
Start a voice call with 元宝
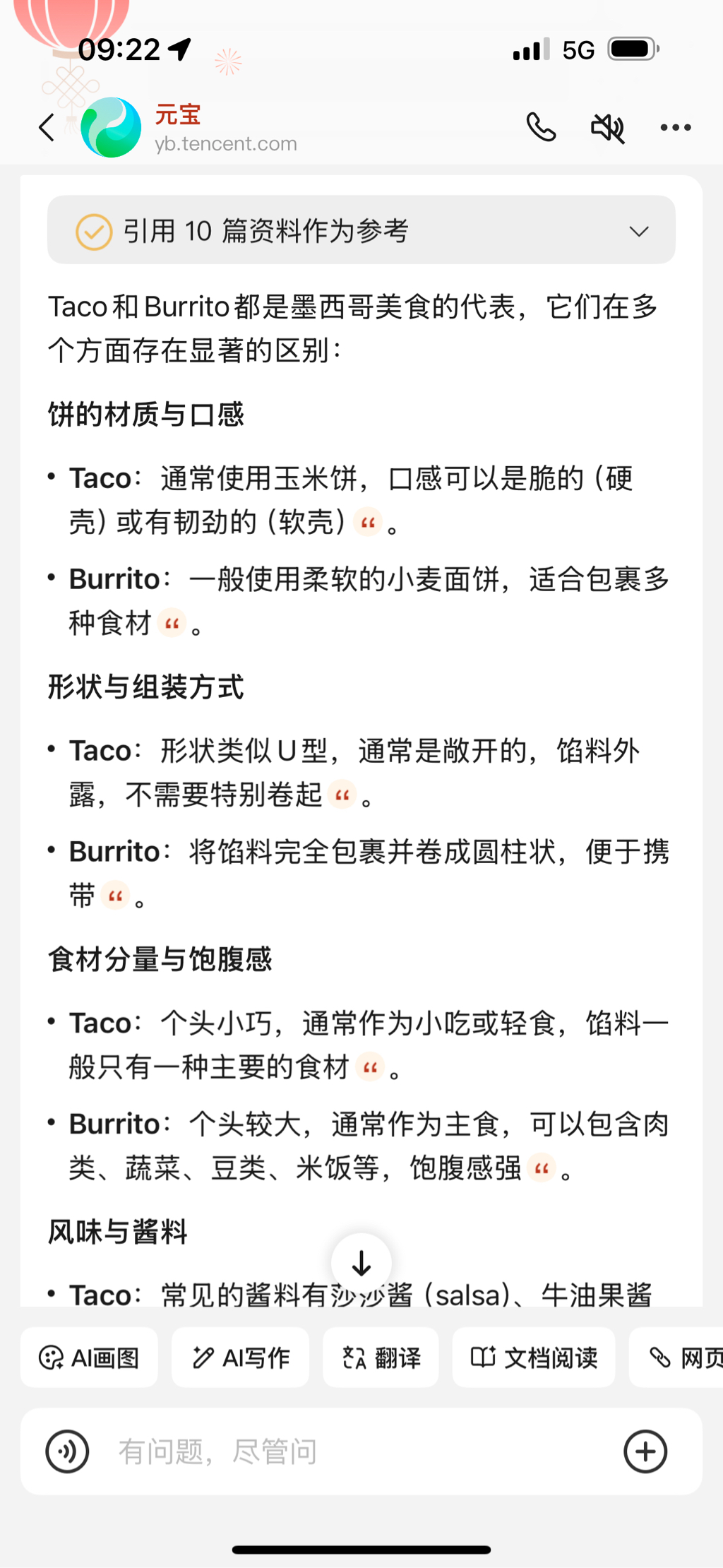click(541, 128)
